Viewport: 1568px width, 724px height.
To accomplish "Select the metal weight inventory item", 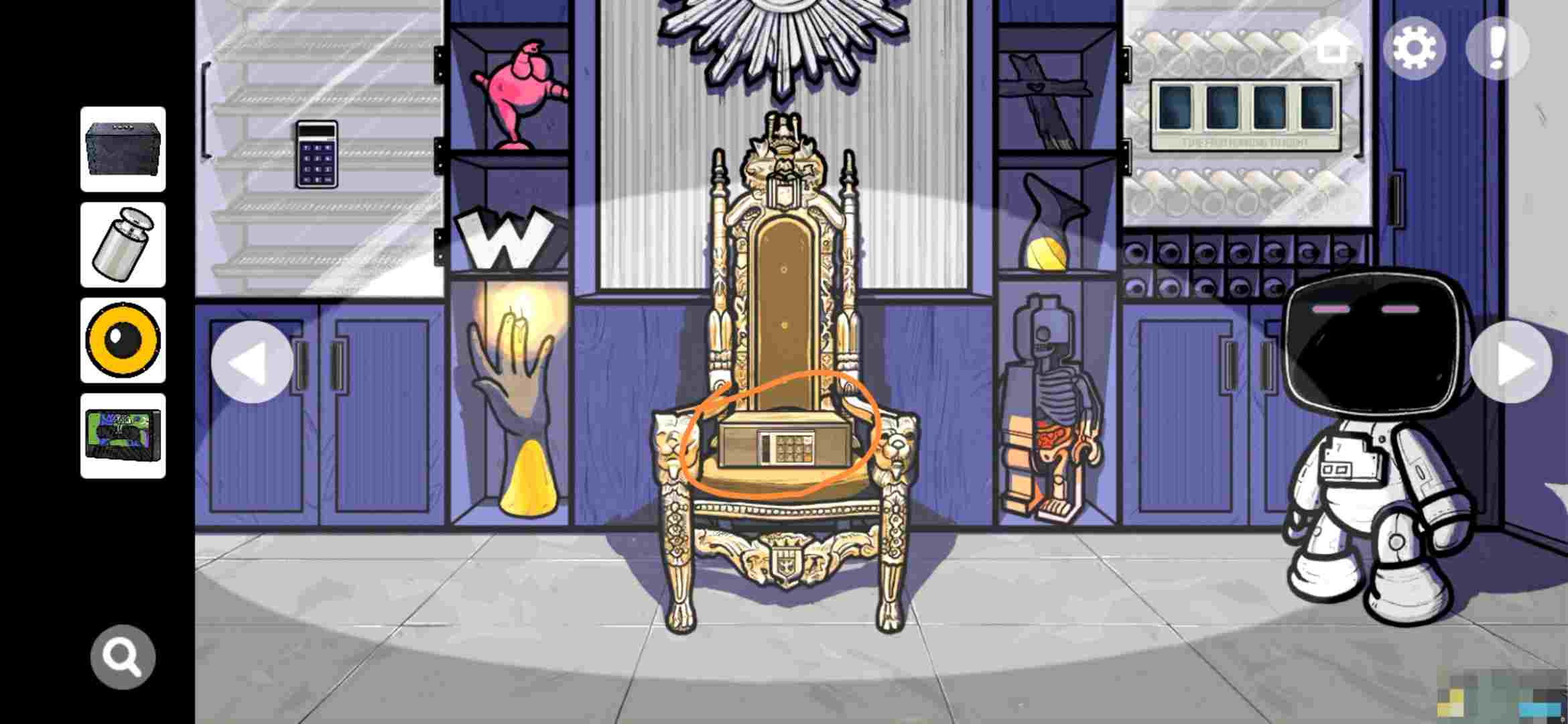I will 123,245.
